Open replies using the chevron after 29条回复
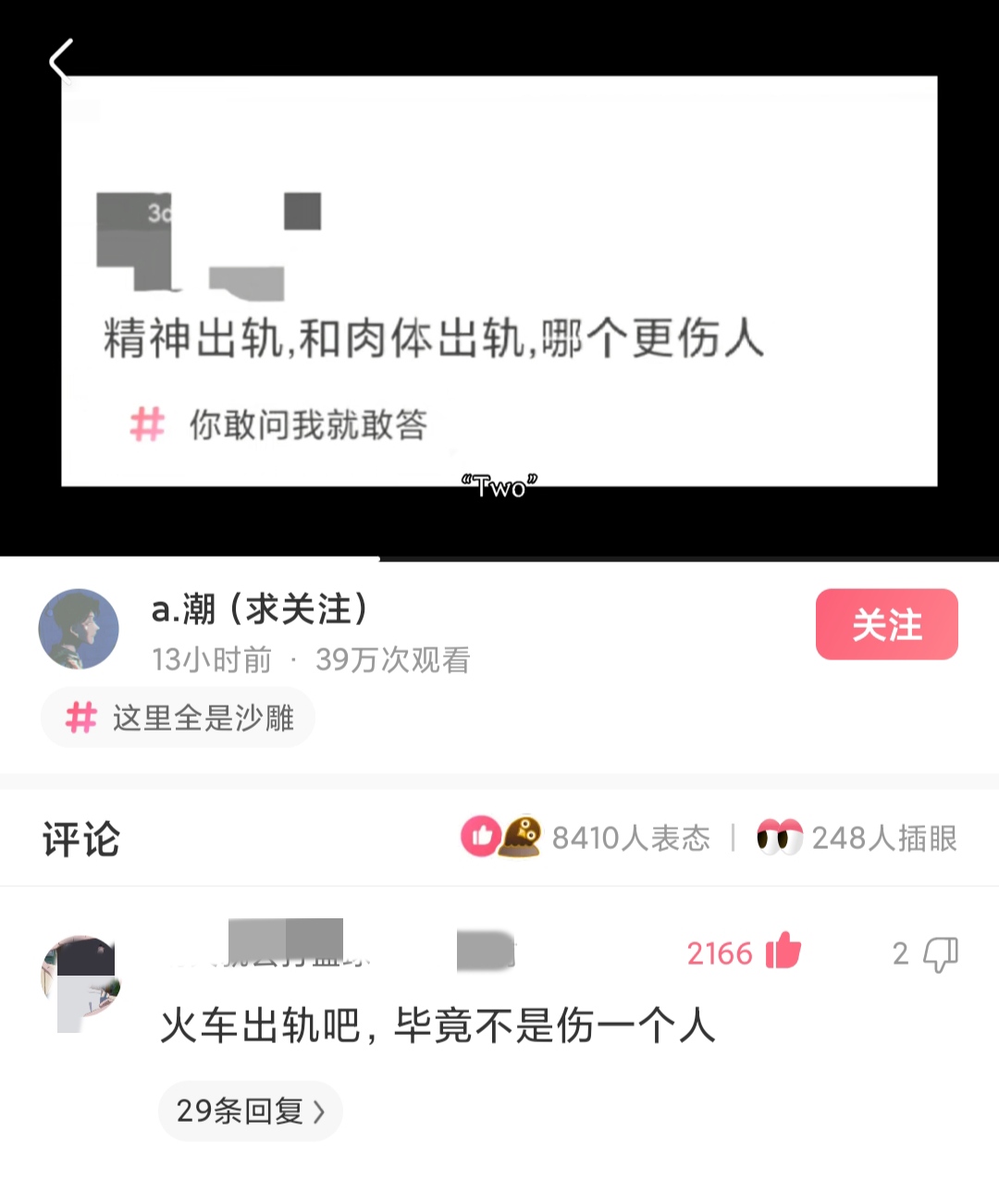The height and width of the screenshot is (1204, 999). point(318,1111)
